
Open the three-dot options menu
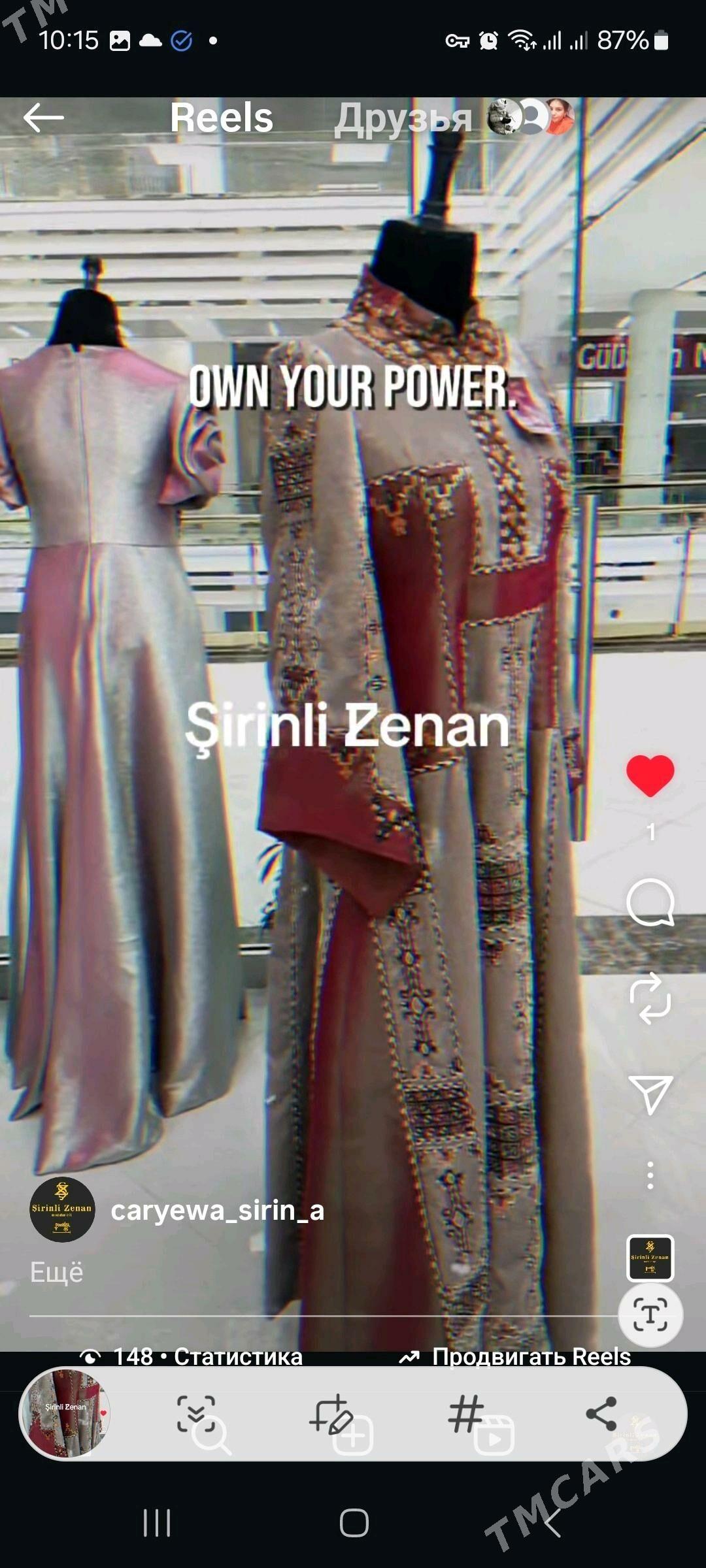click(x=650, y=1176)
